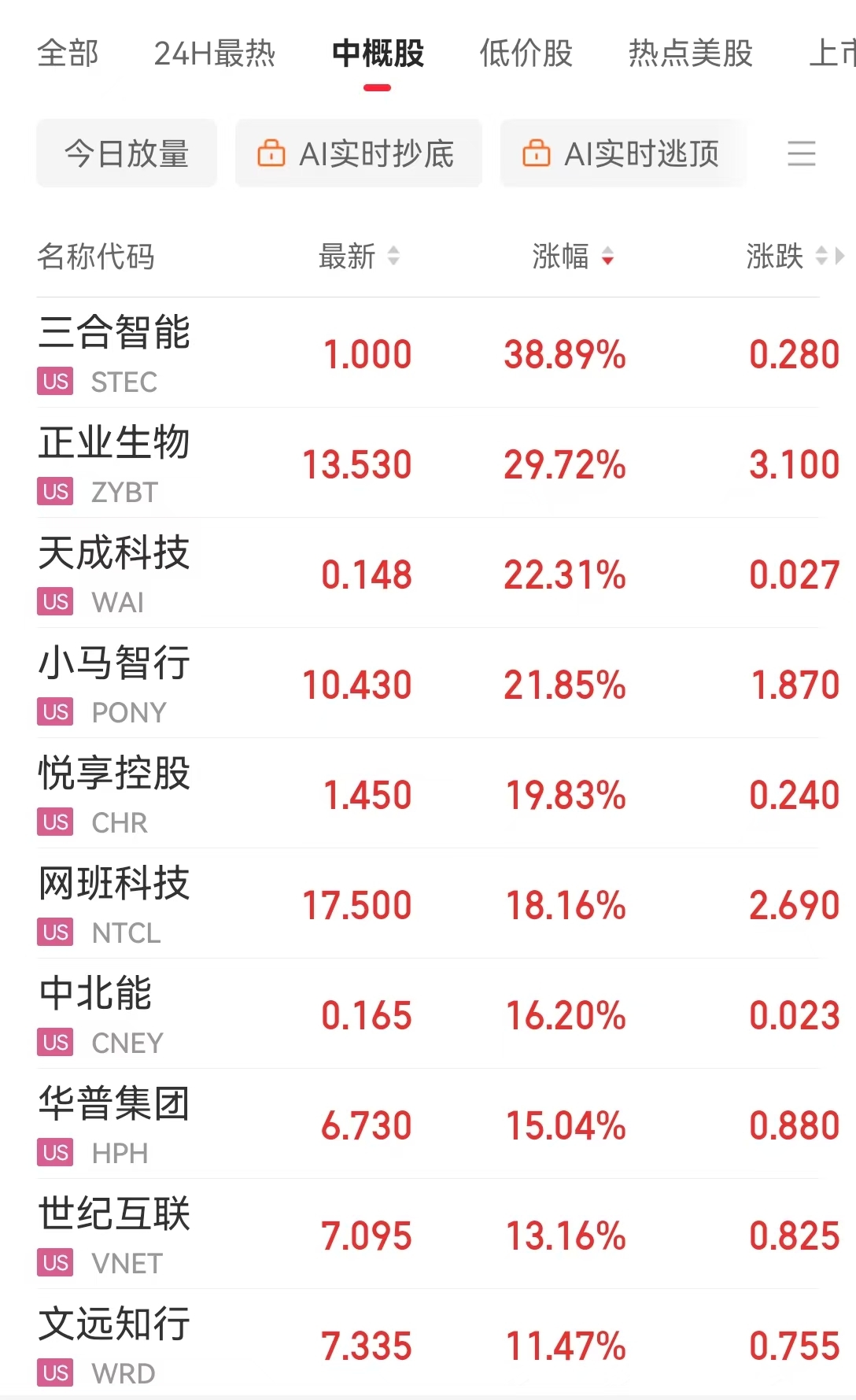Open AI实时逃顶 filter
The height and width of the screenshot is (1400, 856).
622,153
